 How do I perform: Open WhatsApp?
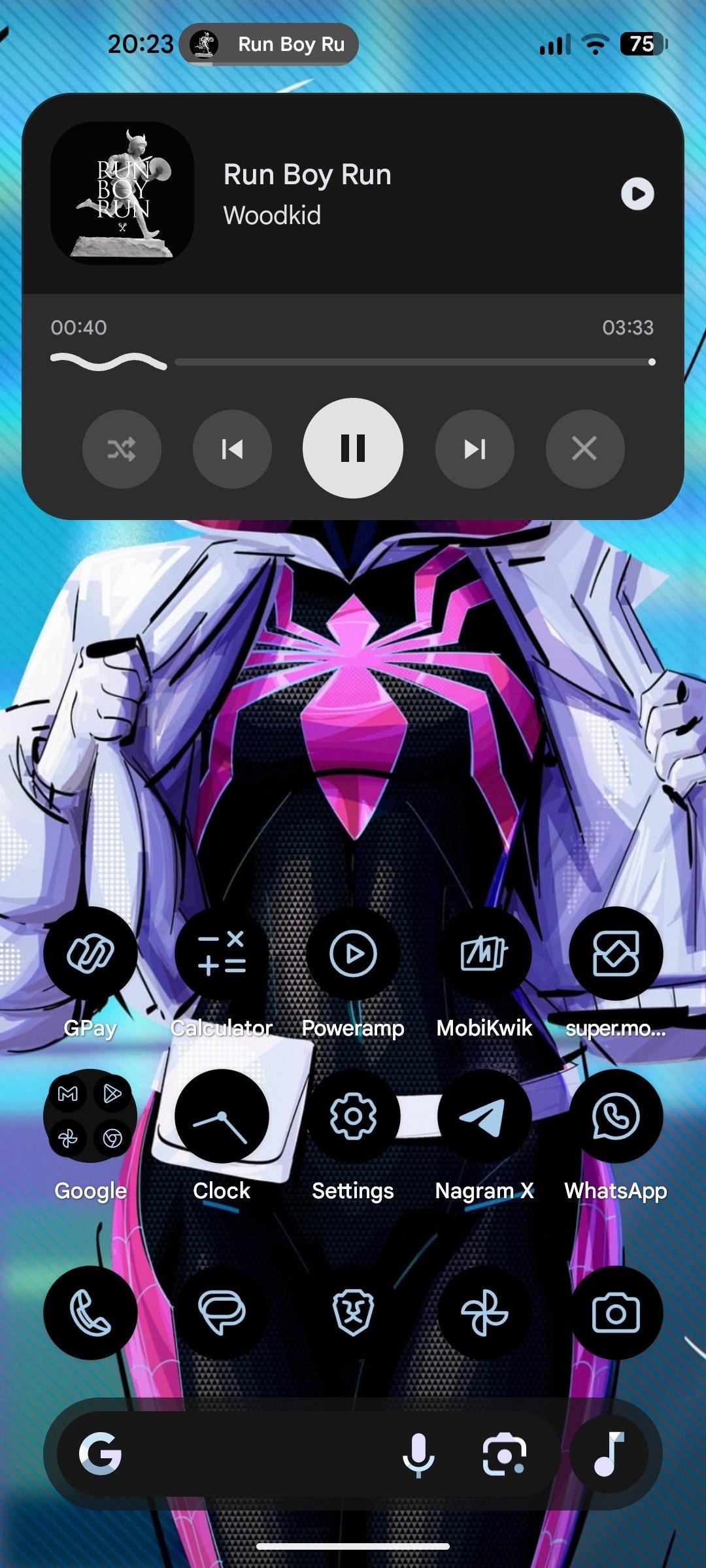point(616,1116)
